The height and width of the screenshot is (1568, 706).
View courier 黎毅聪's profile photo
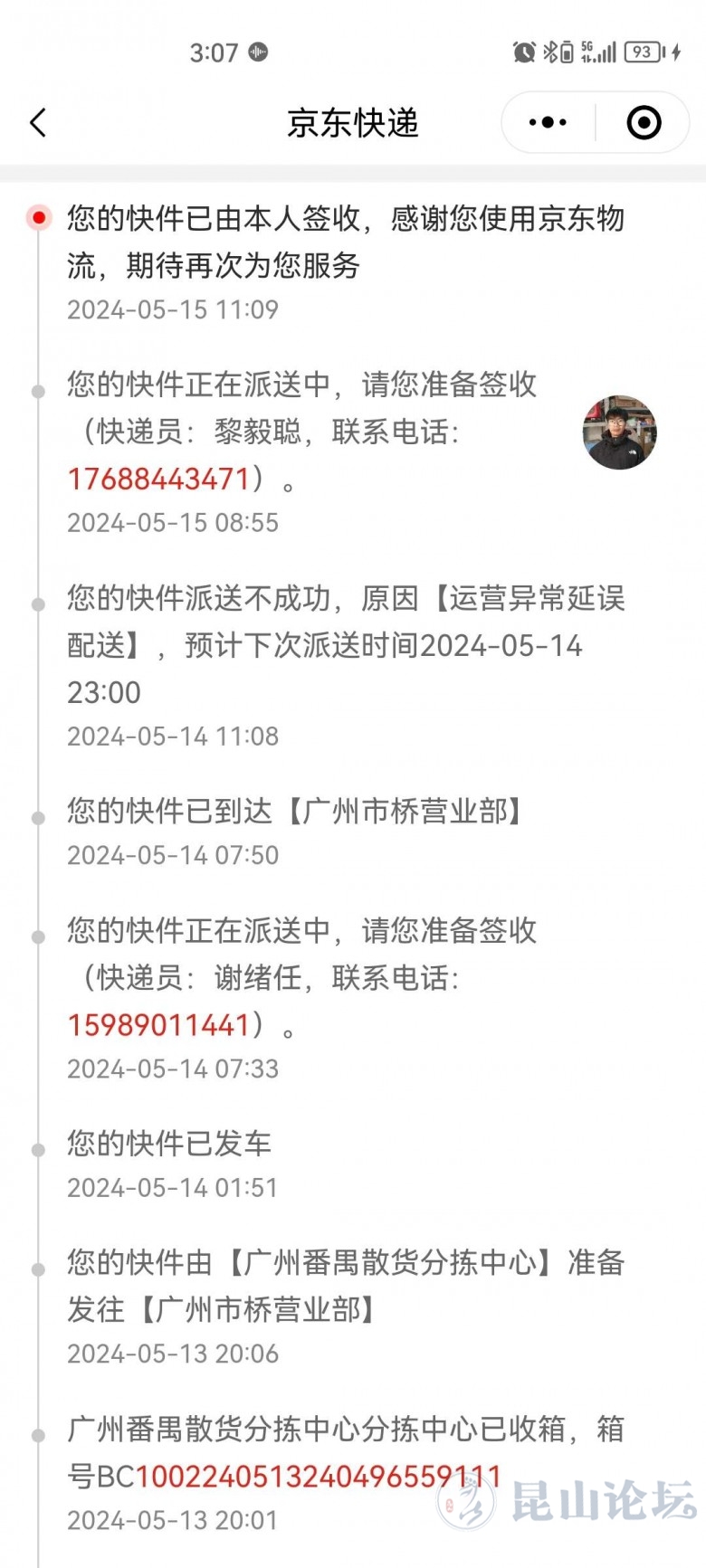point(619,432)
